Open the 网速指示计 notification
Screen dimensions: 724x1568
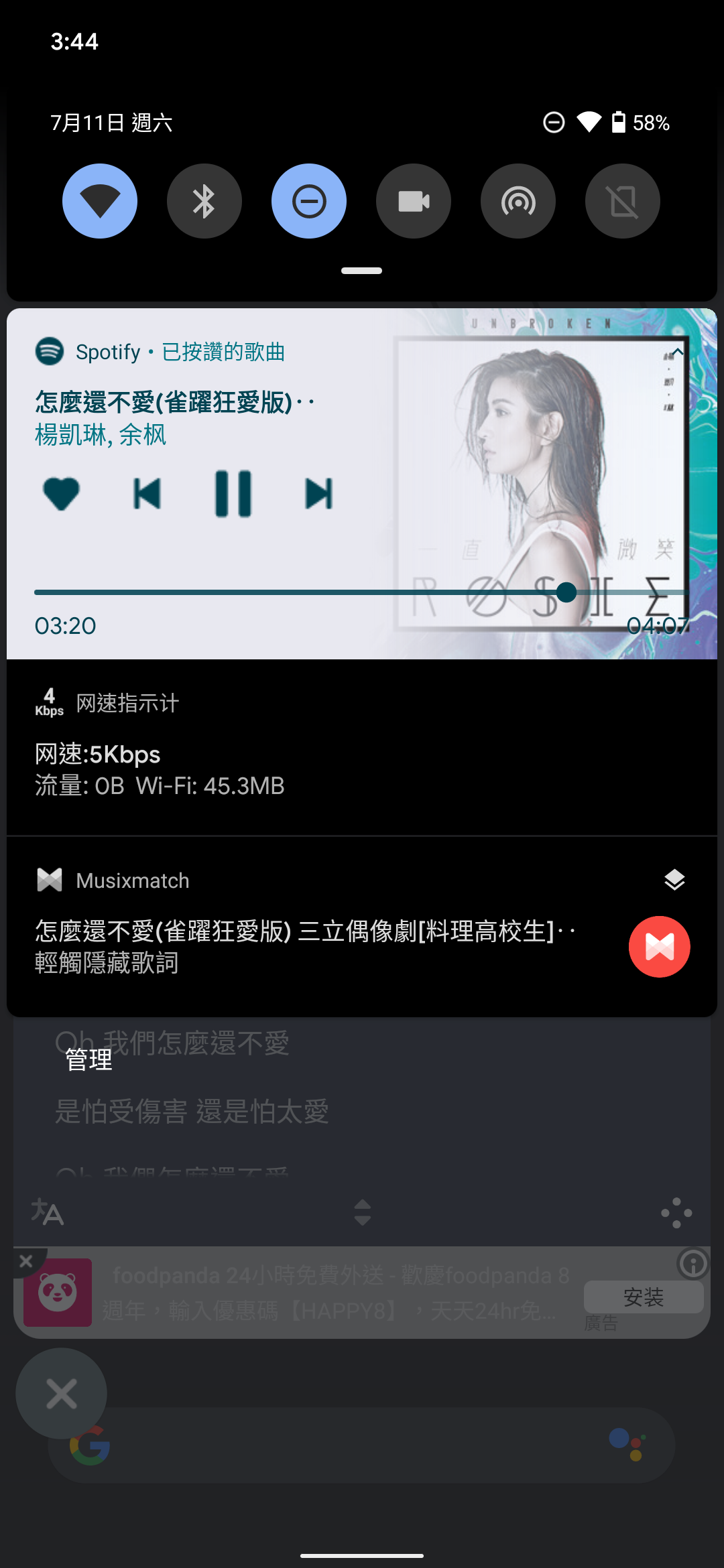click(362, 747)
